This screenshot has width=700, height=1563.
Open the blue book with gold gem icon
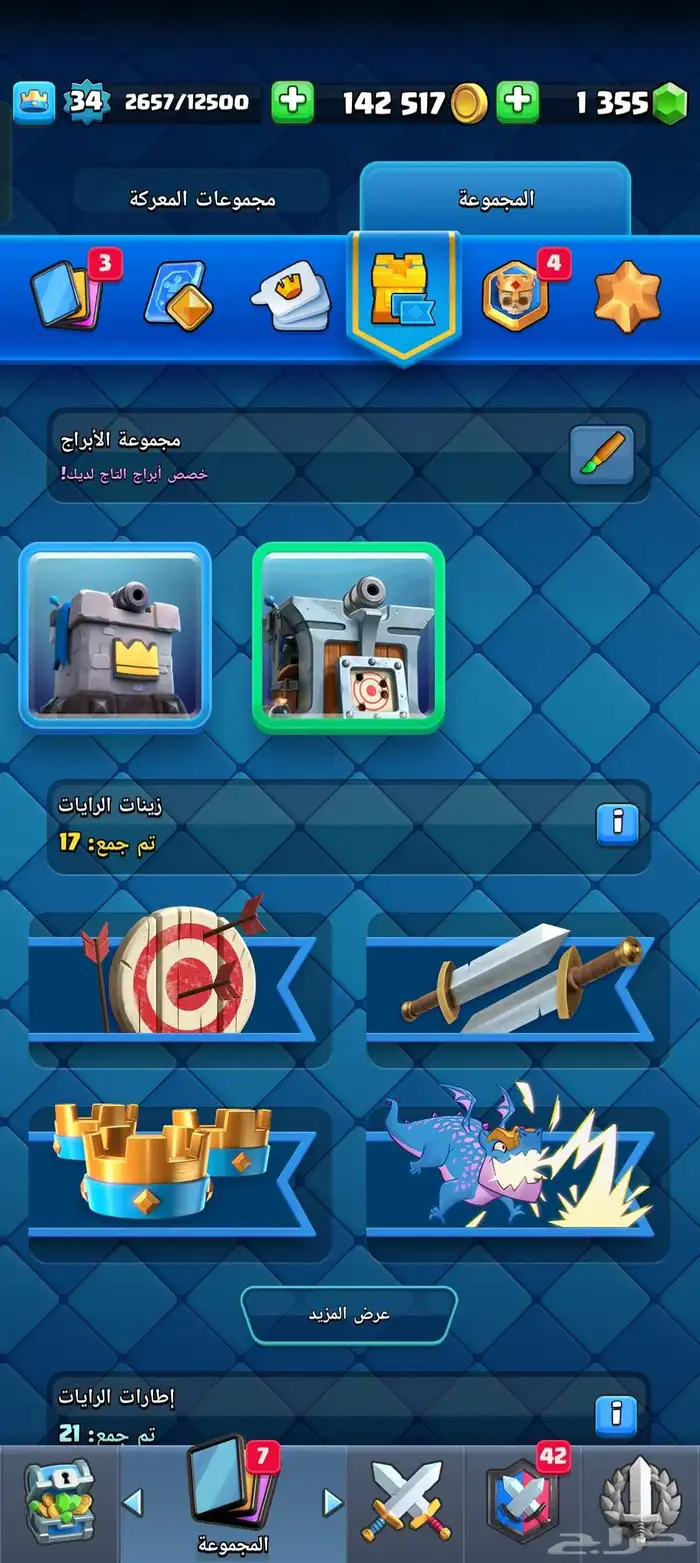coord(182,297)
